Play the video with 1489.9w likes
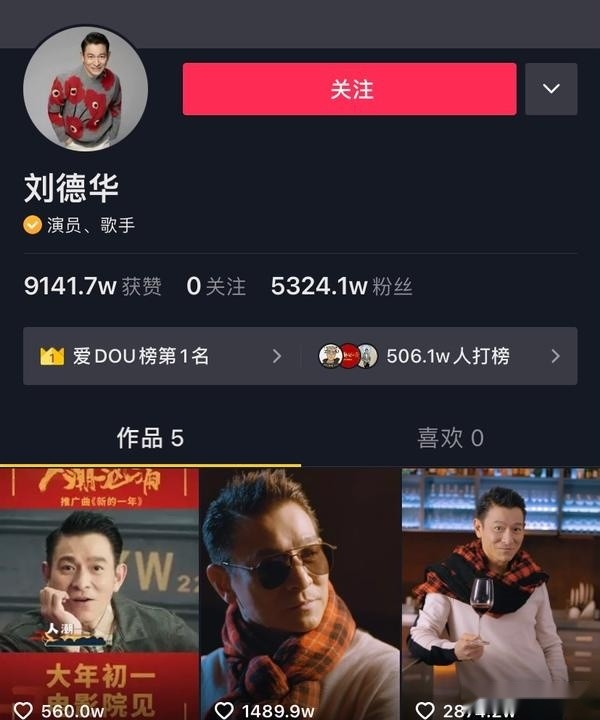The height and width of the screenshot is (720, 600). [x=300, y=590]
